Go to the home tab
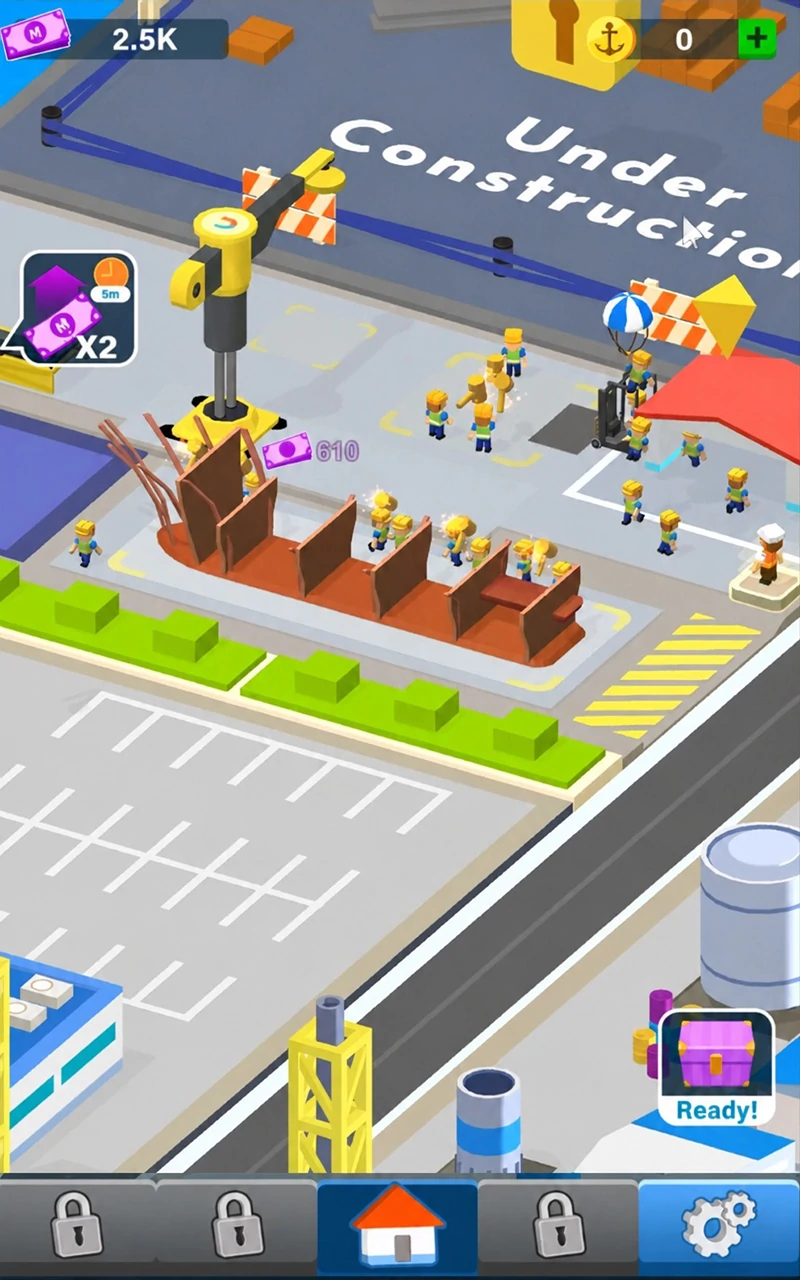 [x=398, y=1224]
